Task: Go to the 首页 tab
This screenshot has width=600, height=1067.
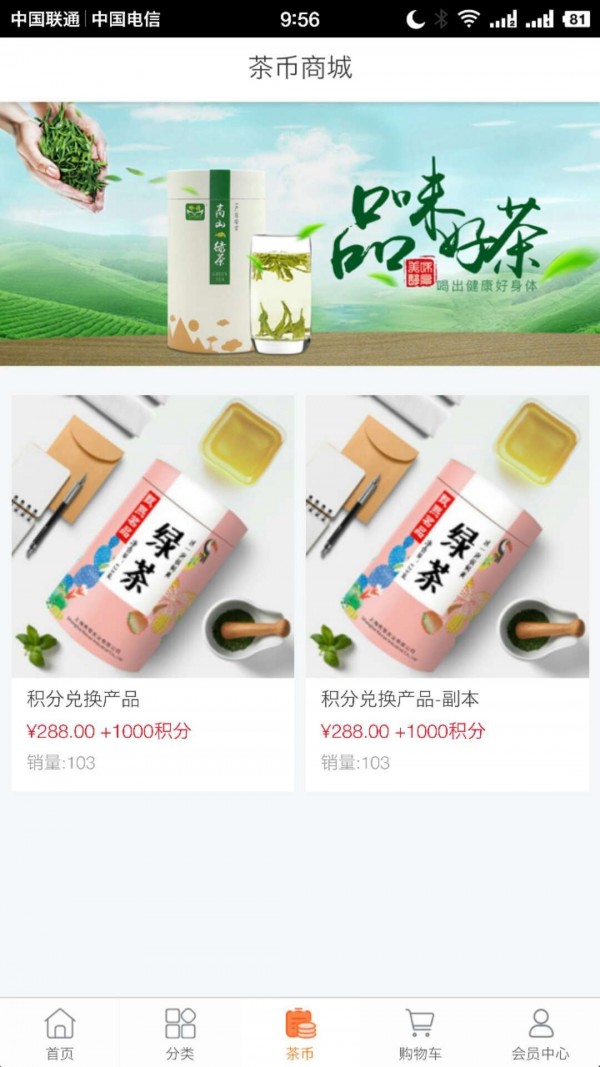Action: click(60, 1034)
